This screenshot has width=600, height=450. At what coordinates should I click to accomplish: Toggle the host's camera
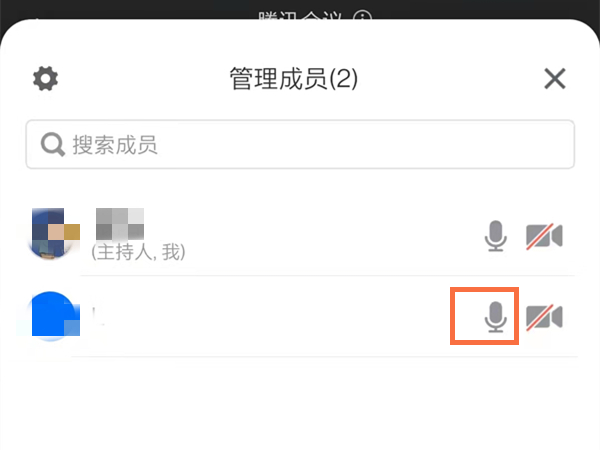[544, 236]
